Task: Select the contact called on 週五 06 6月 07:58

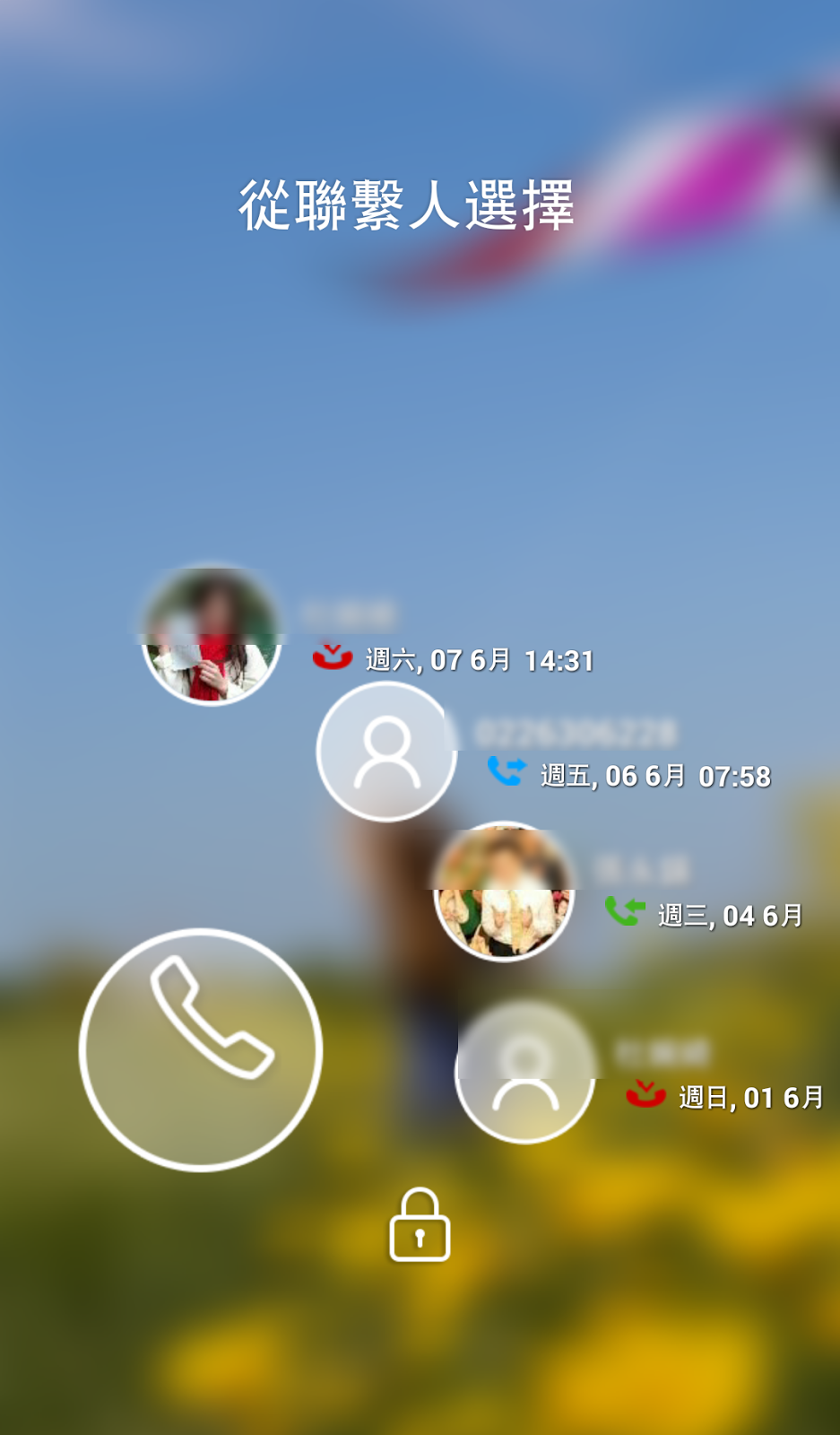Action: pyautogui.click(x=386, y=752)
